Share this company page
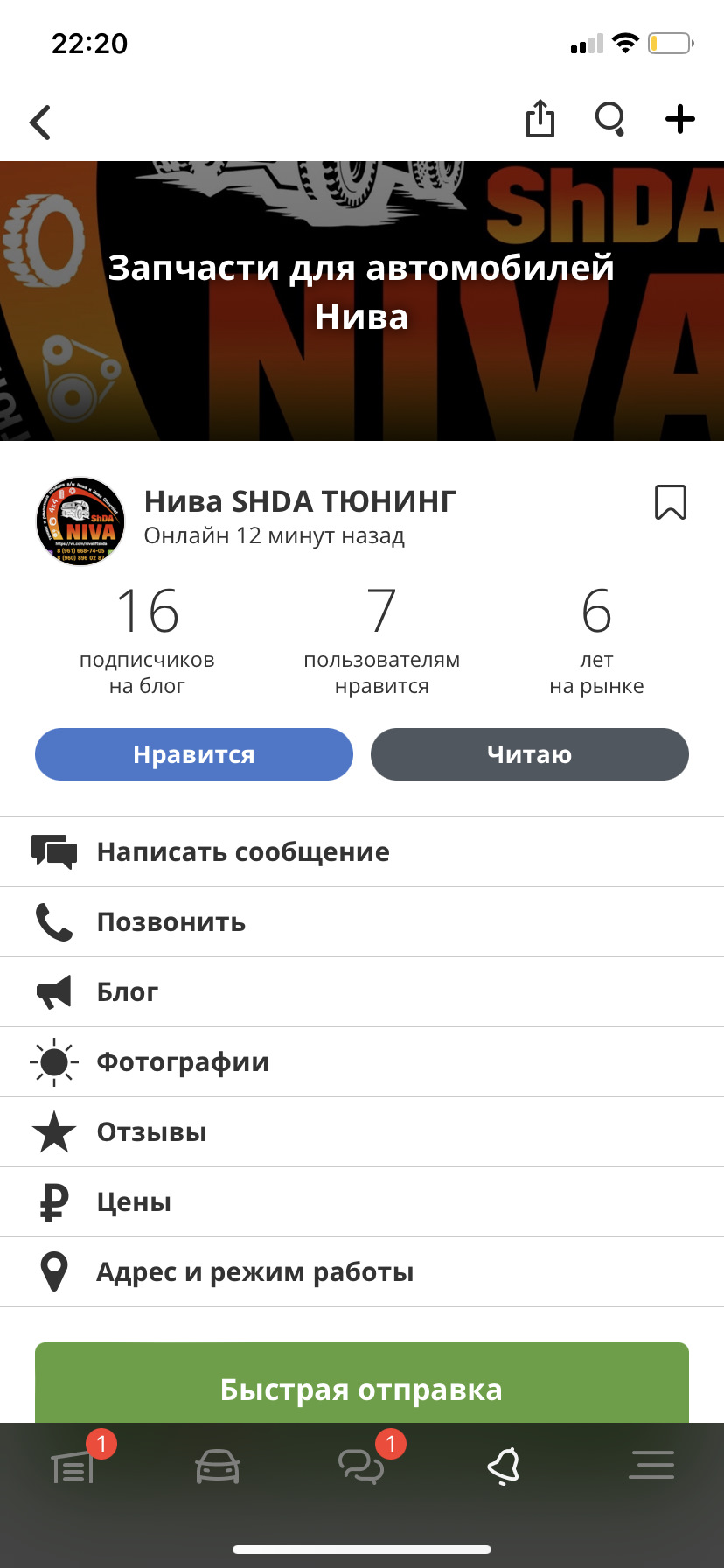This screenshot has width=724, height=1568. tap(540, 119)
